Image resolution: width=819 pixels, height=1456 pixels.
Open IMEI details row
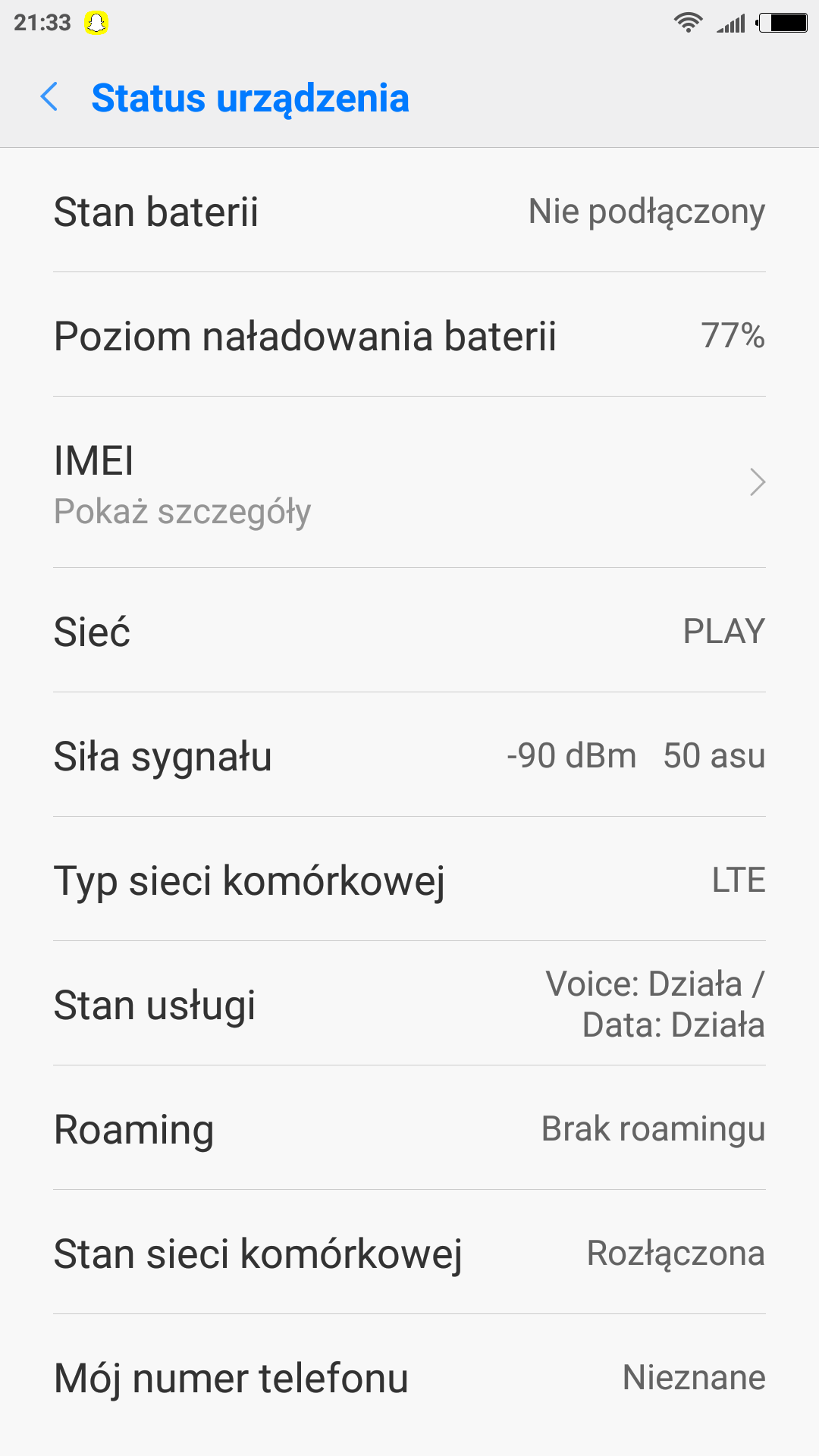tap(409, 483)
